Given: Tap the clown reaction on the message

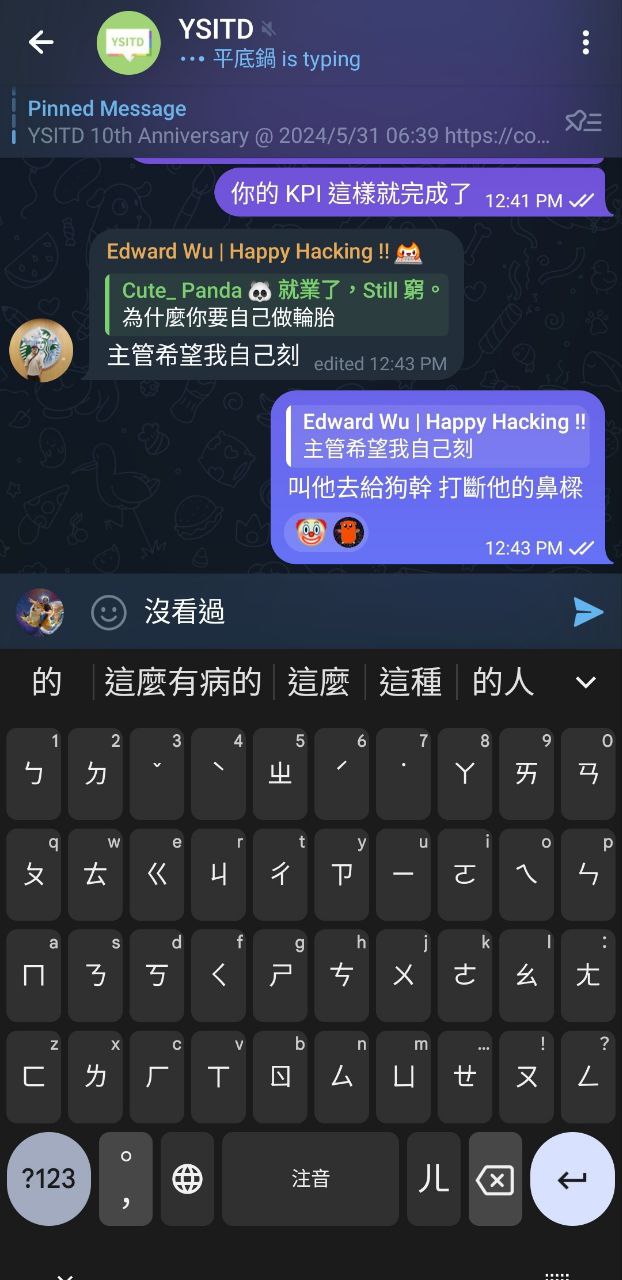Looking at the screenshot, I should coord(310,532).
